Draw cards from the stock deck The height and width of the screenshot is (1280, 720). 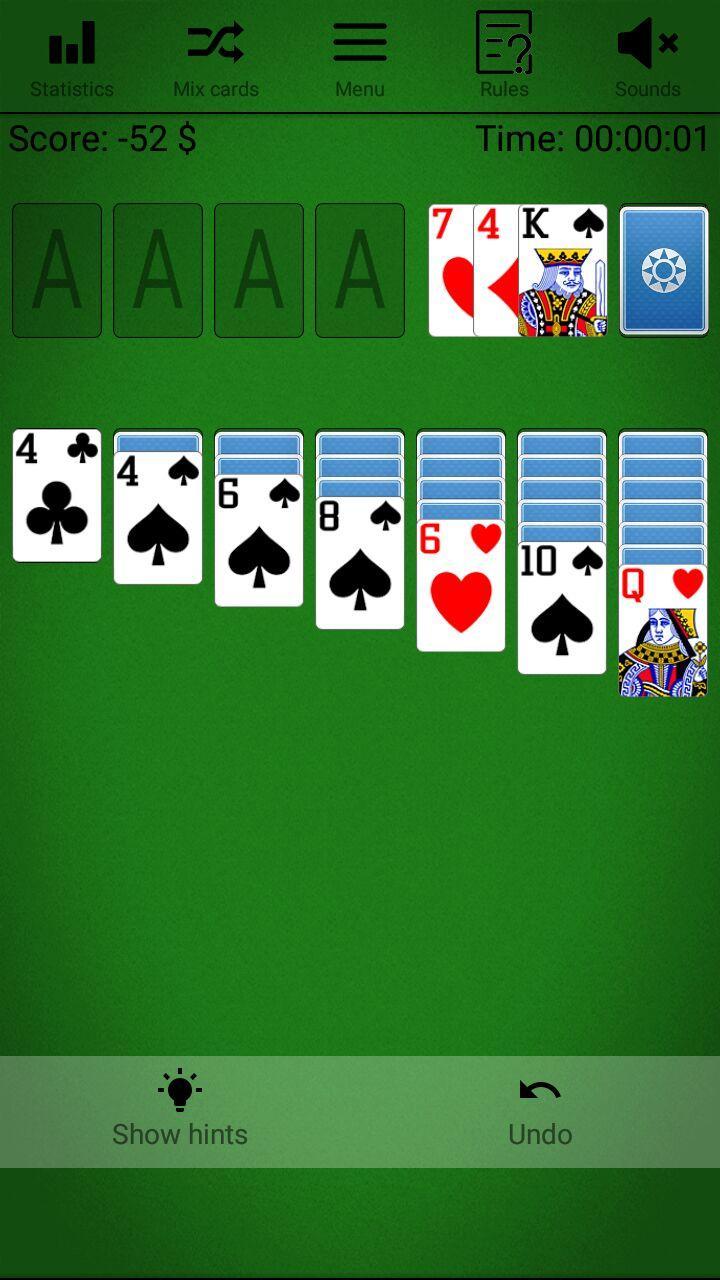point(664,270)
